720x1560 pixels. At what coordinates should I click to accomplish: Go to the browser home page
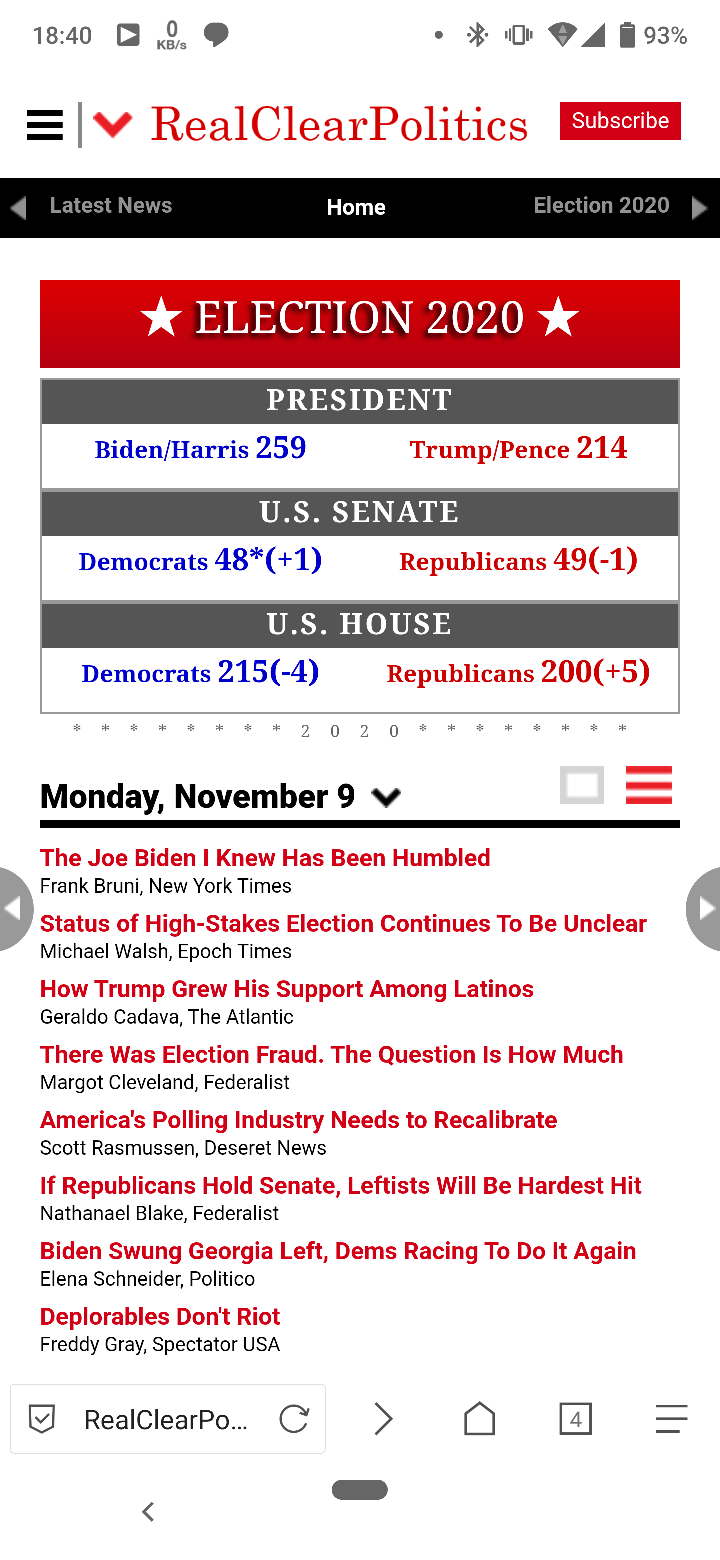[x=480, y=1418]
